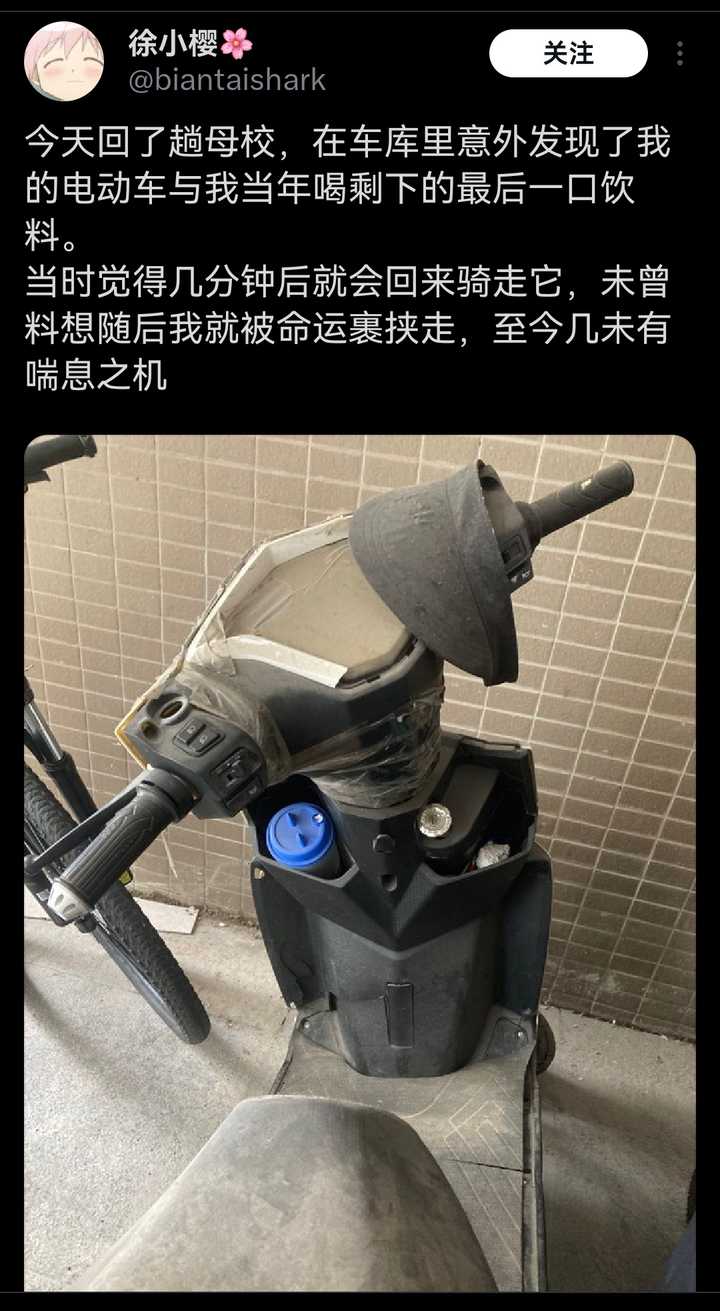This screenshot has height=1311, width=720.
Task: Open the @biantaishark profile handle
Action: [x=227, y=80]
